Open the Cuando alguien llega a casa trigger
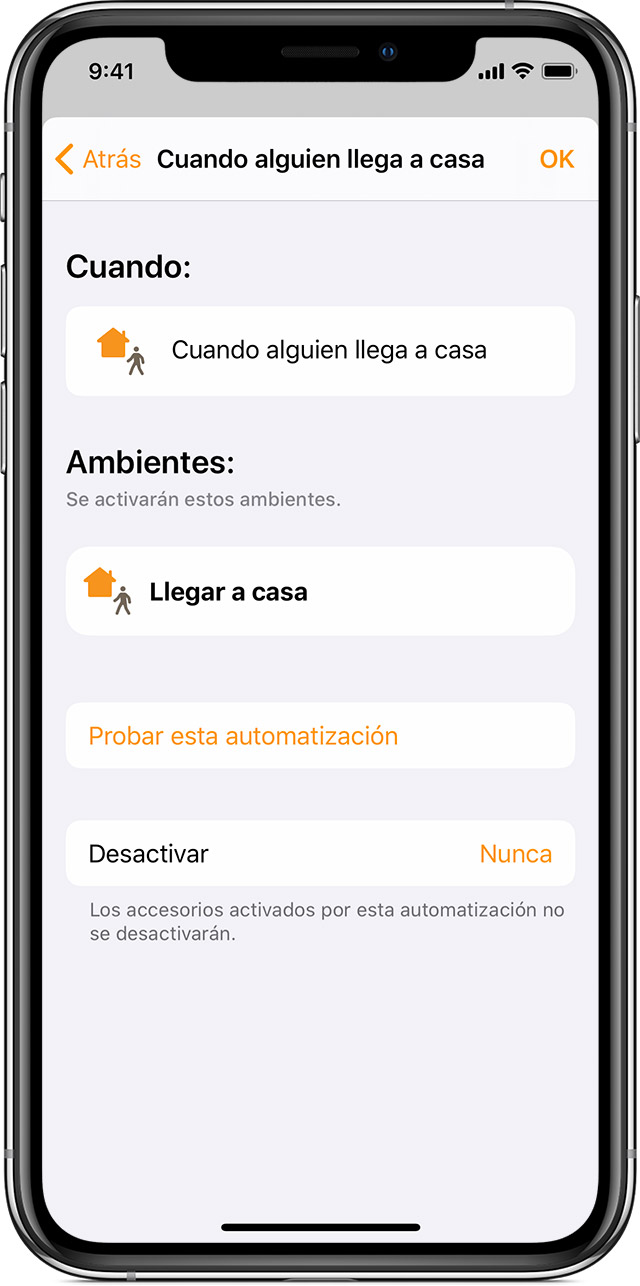 (x=320, y=351)
